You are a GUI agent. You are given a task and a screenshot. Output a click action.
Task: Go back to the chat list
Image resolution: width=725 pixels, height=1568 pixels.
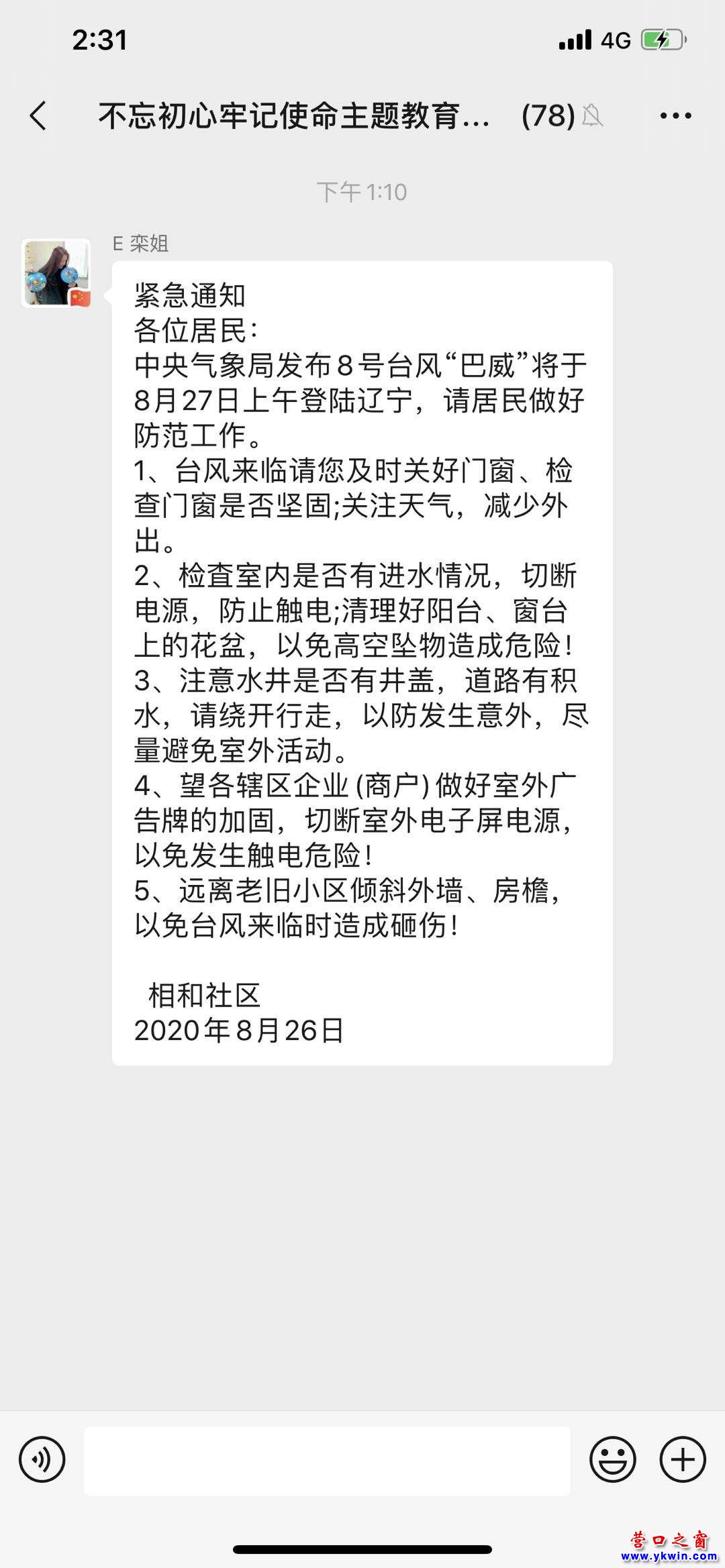[x=39, y=116]
